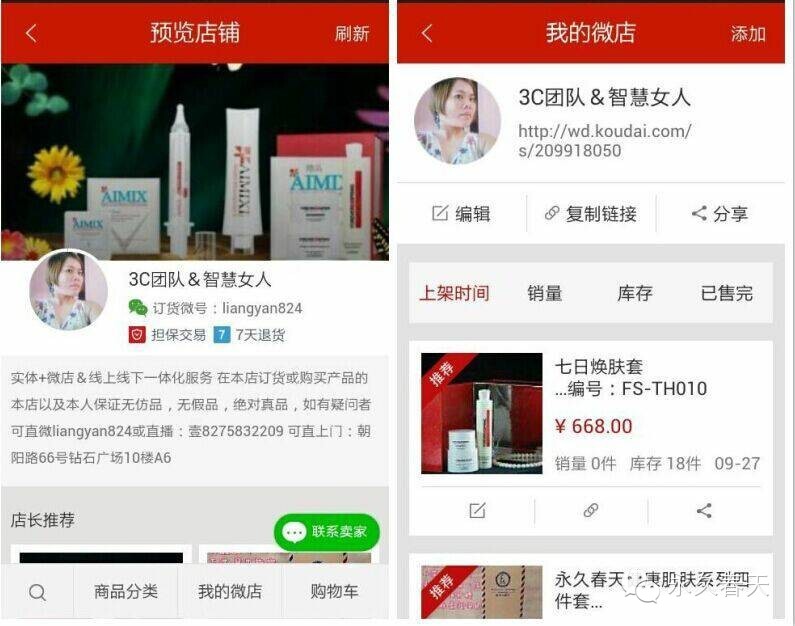Tap the green 联系卖家 button
This screenshot has height=626, width=795.
click(327, 532)
